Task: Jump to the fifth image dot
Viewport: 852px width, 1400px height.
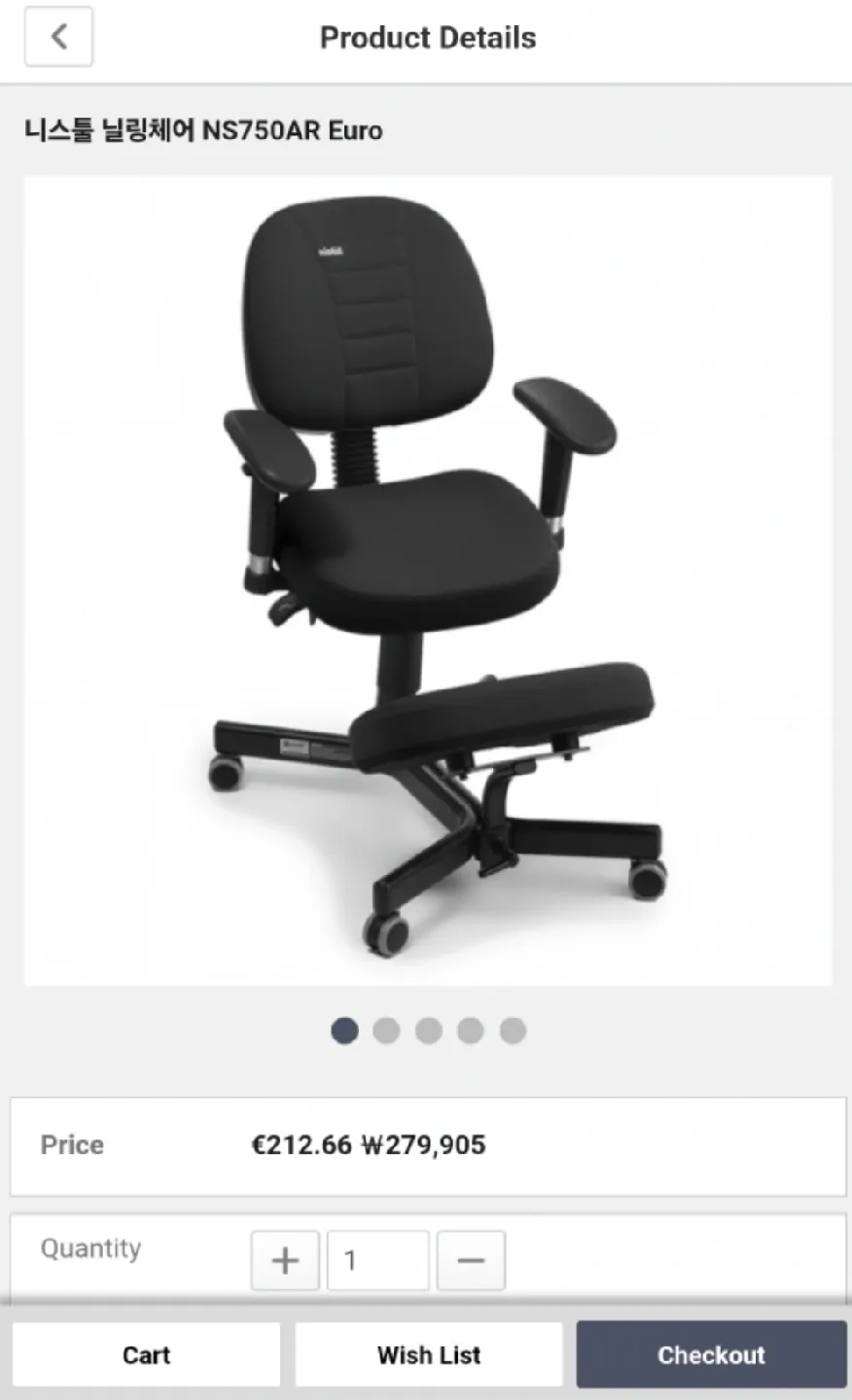Action: 513,1031
